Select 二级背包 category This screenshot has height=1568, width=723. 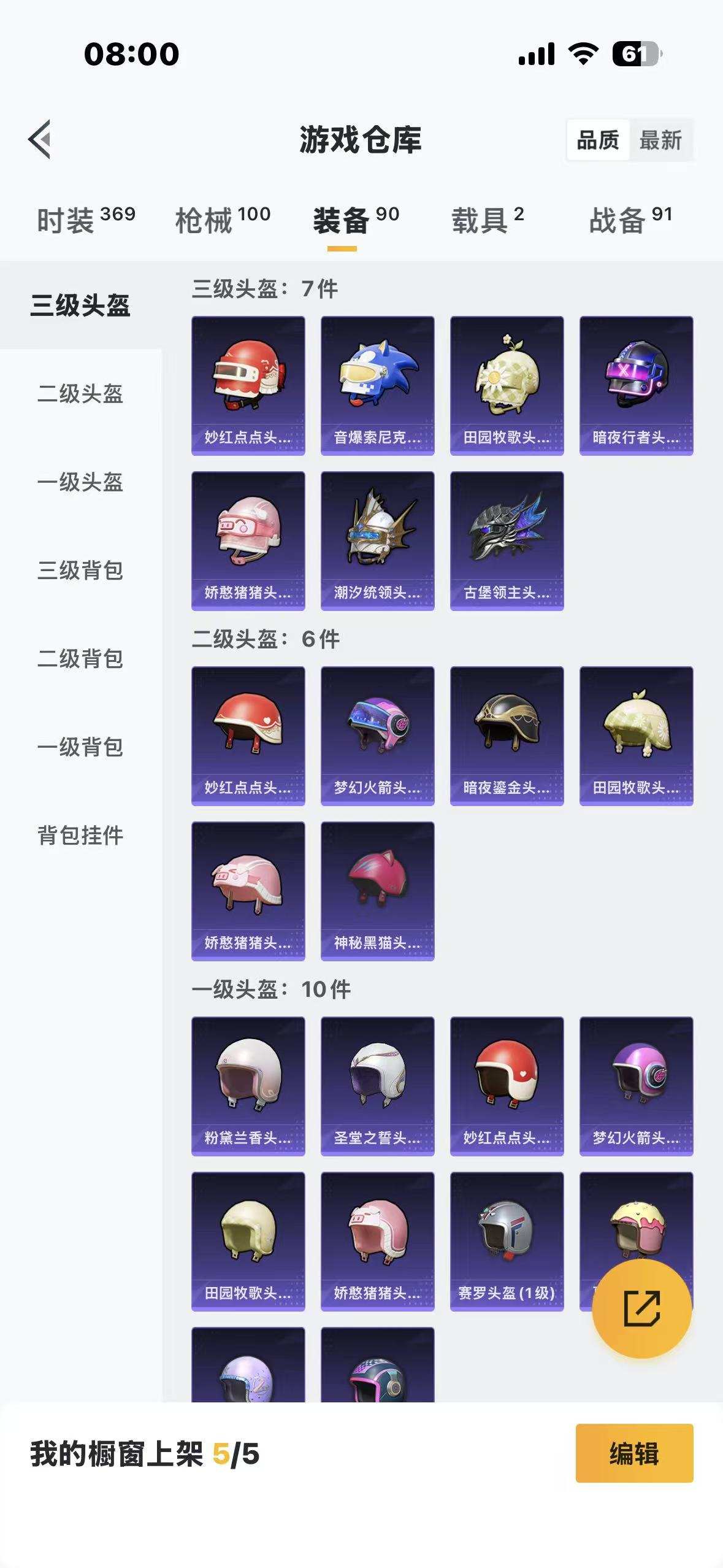point(82,660)
